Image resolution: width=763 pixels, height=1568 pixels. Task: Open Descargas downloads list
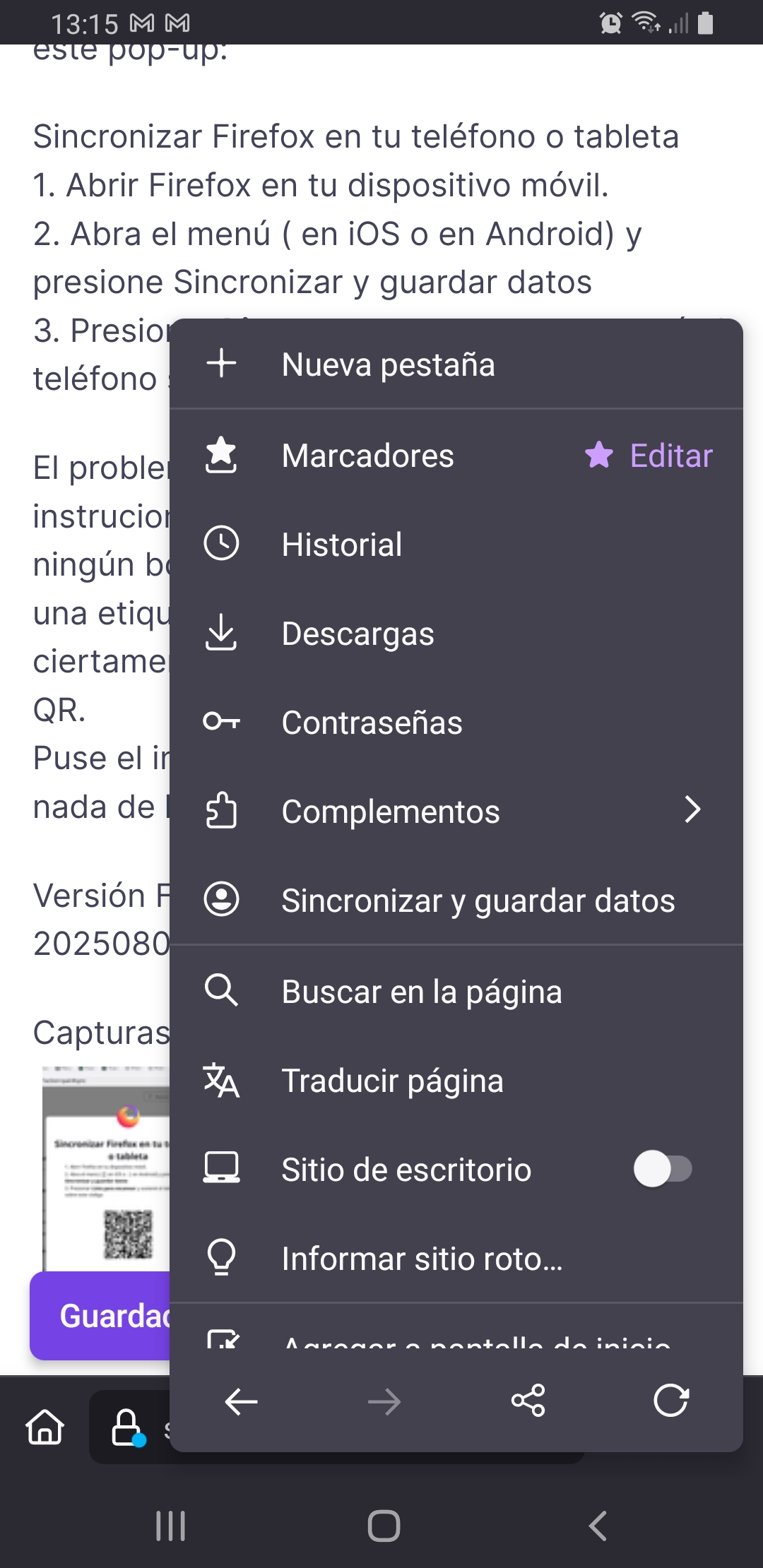click(x=357, y=634)
